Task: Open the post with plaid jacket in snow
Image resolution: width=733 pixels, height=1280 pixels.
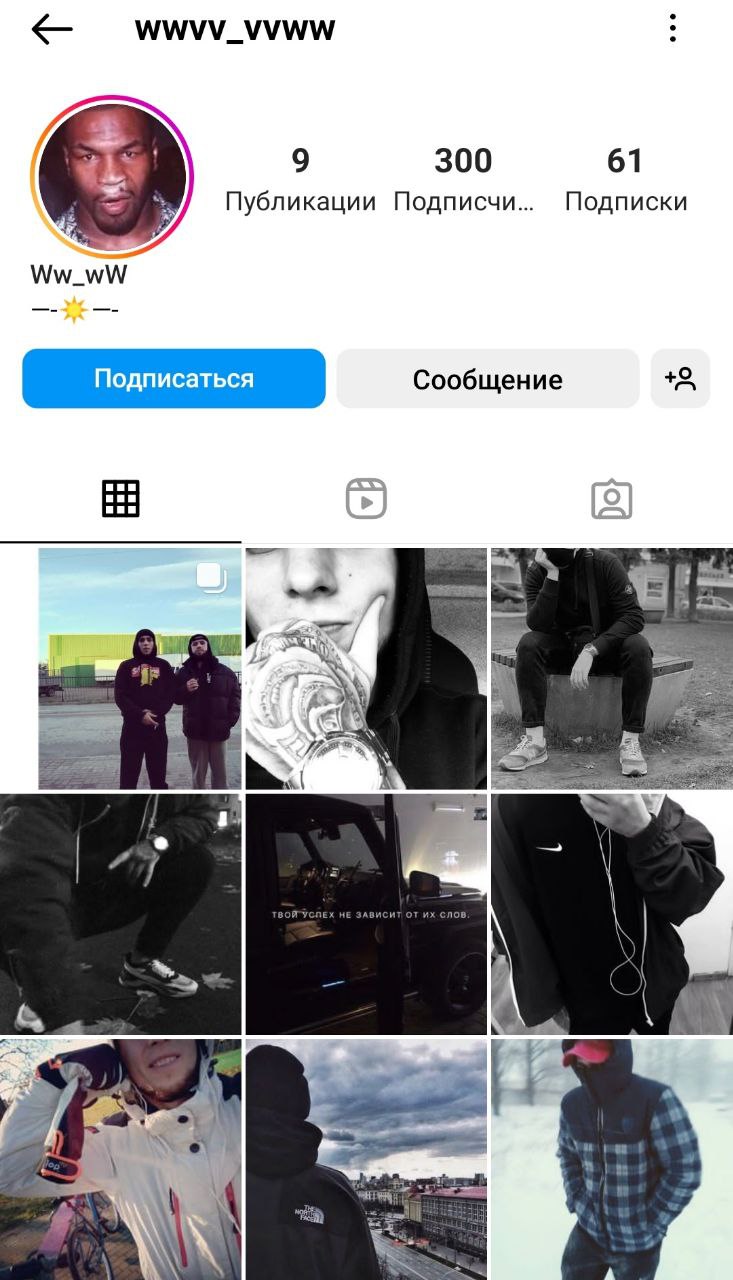Action: pyautogui.click(x=612, y=1160)
